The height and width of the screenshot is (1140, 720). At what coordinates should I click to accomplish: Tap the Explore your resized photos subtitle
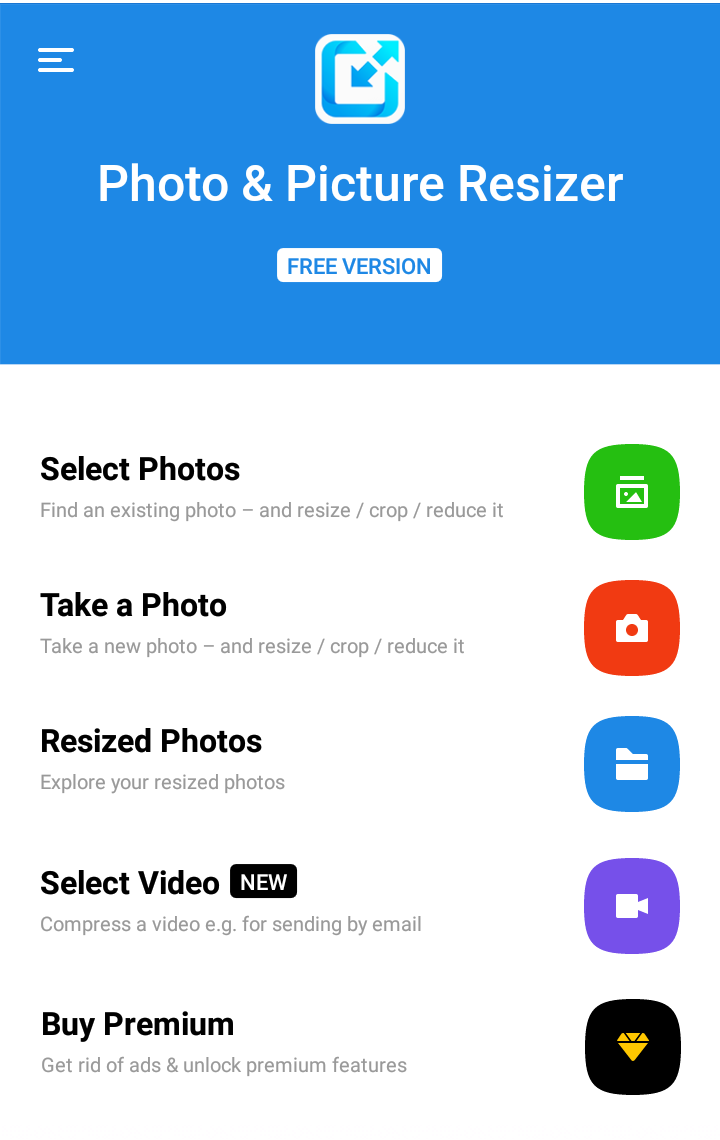tap(163, 782)
